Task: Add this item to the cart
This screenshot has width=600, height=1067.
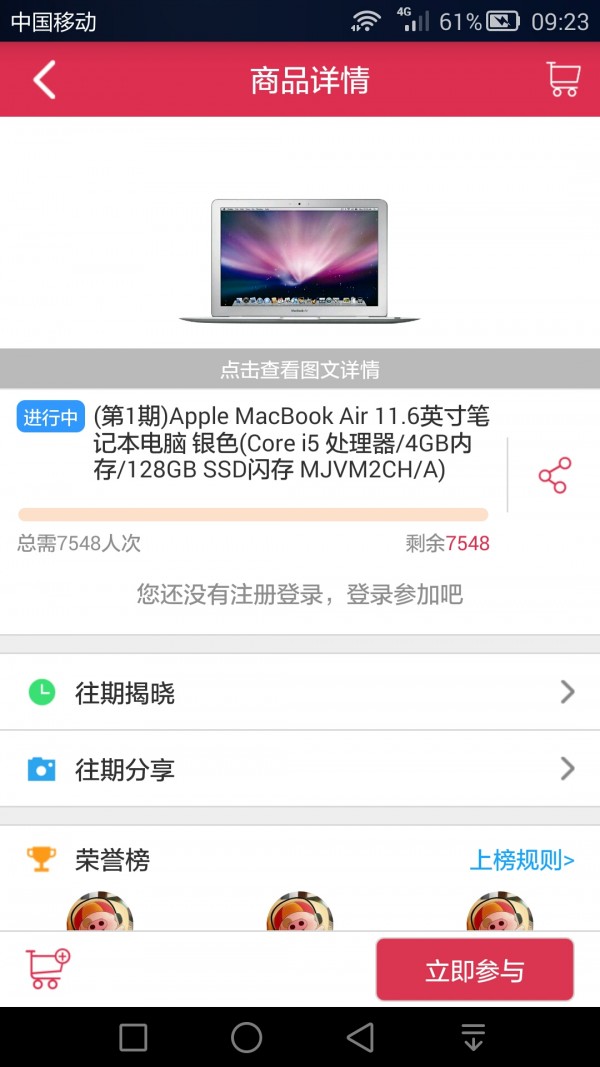Action: [x=47, y=968]
